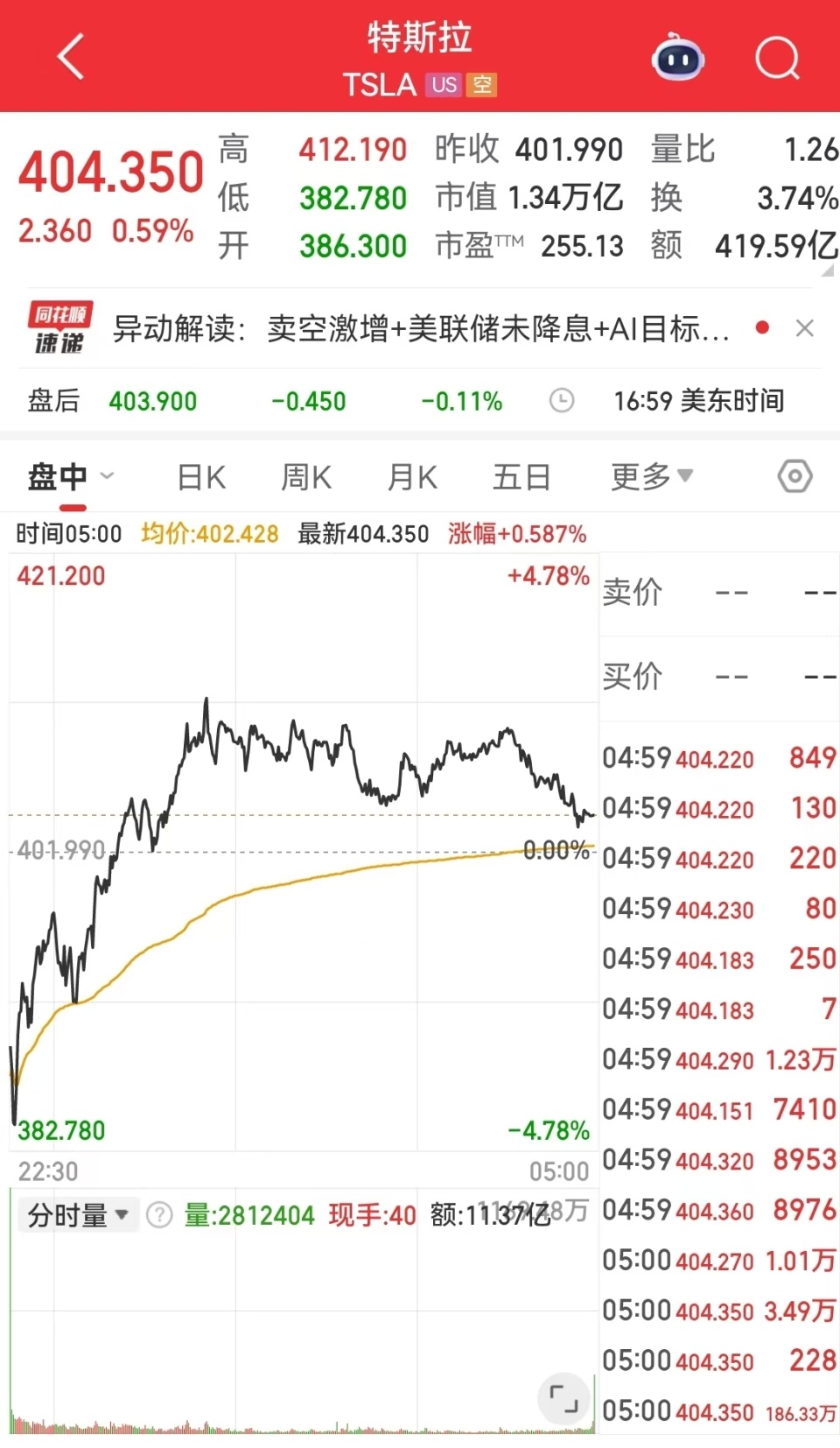
Task: Open the help question-mark beside 分时量
Action: [157, 1214]
